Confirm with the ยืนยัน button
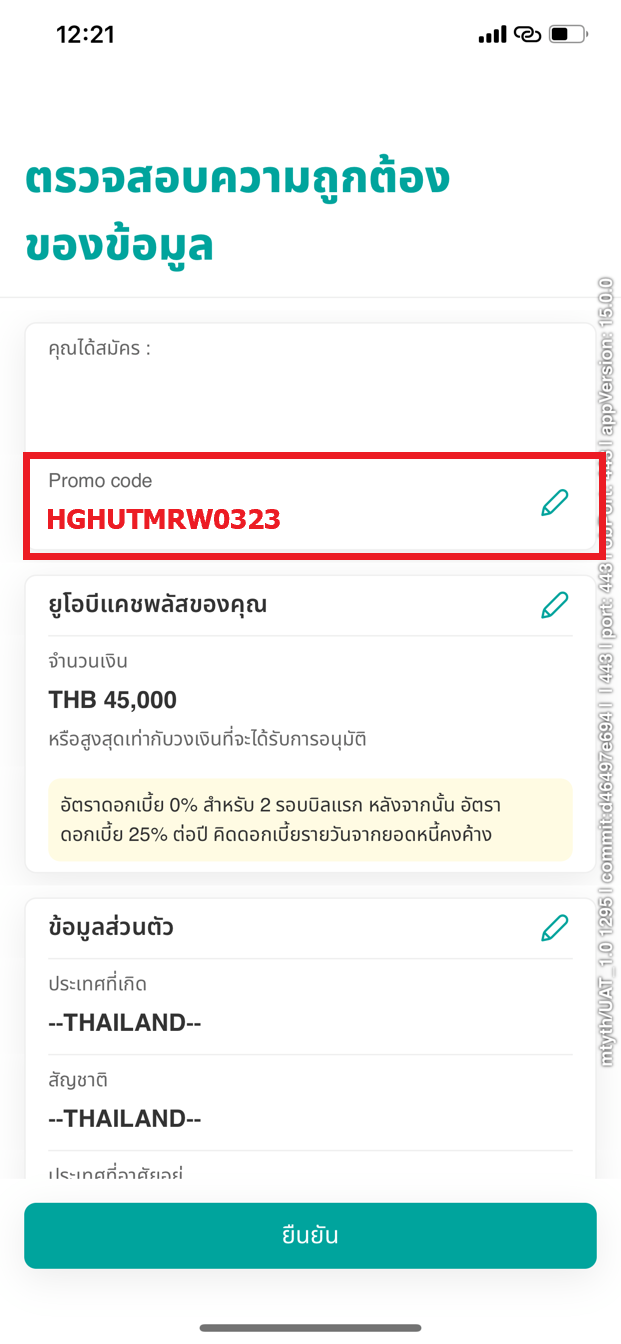 pos(310,1235)
